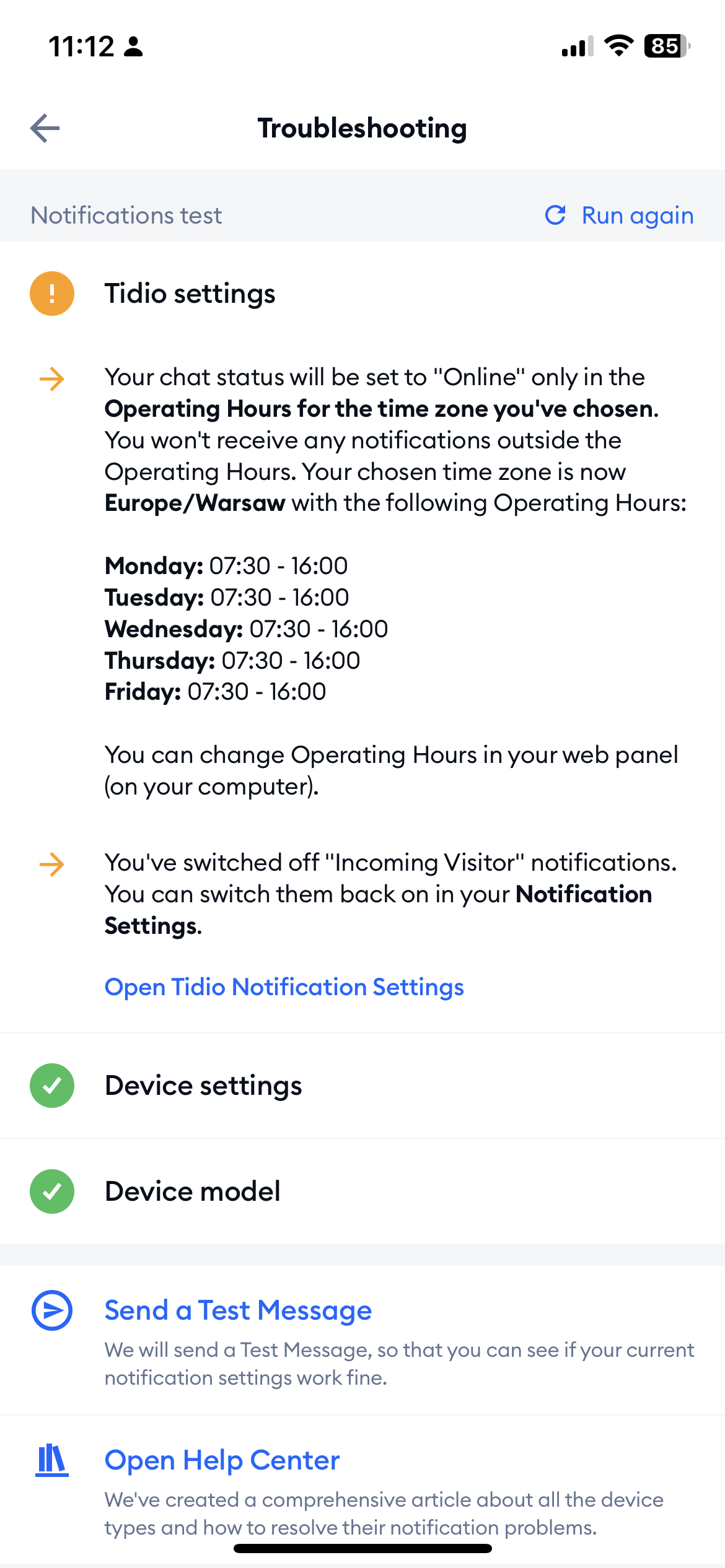The height and width of the screenshot is (1568, 725).
Task: Run the notifications test again
Action: pyautogui.click(x=619, y=216)
